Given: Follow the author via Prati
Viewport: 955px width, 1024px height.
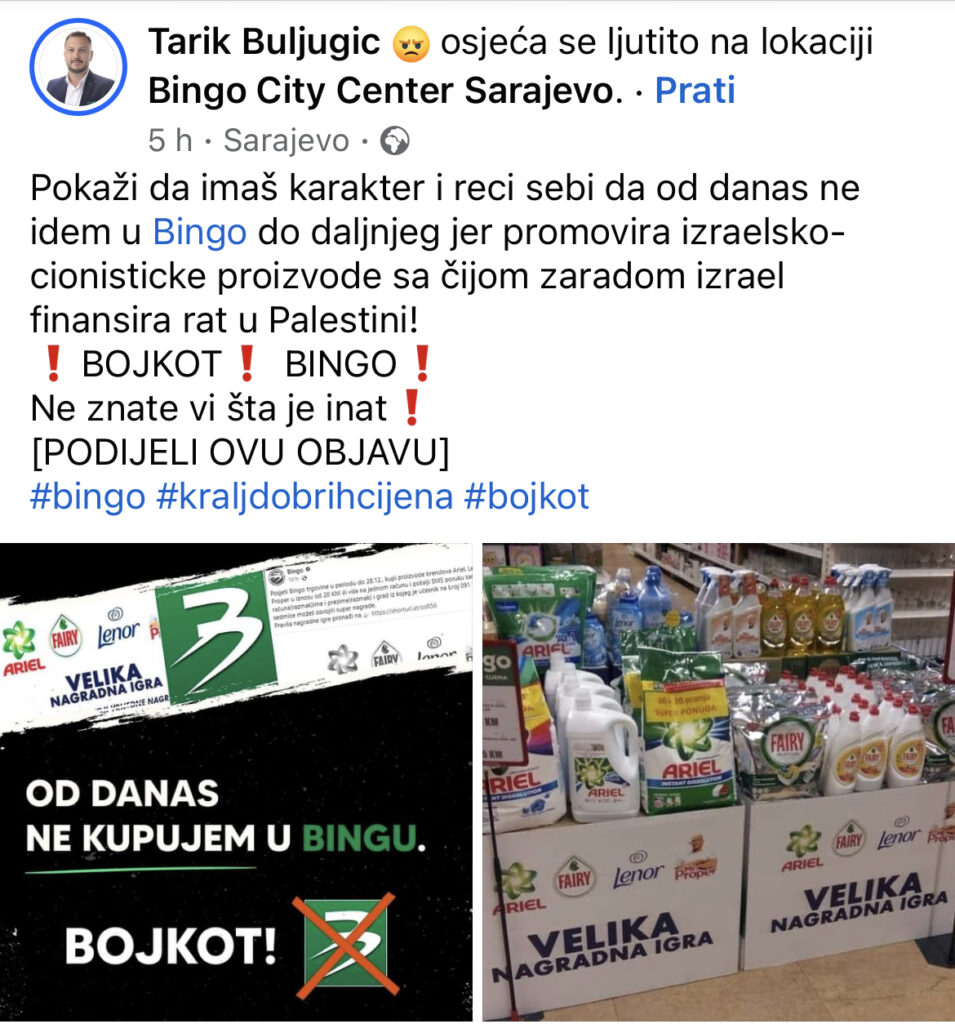Looking at the screenshot, I should 695,91.
